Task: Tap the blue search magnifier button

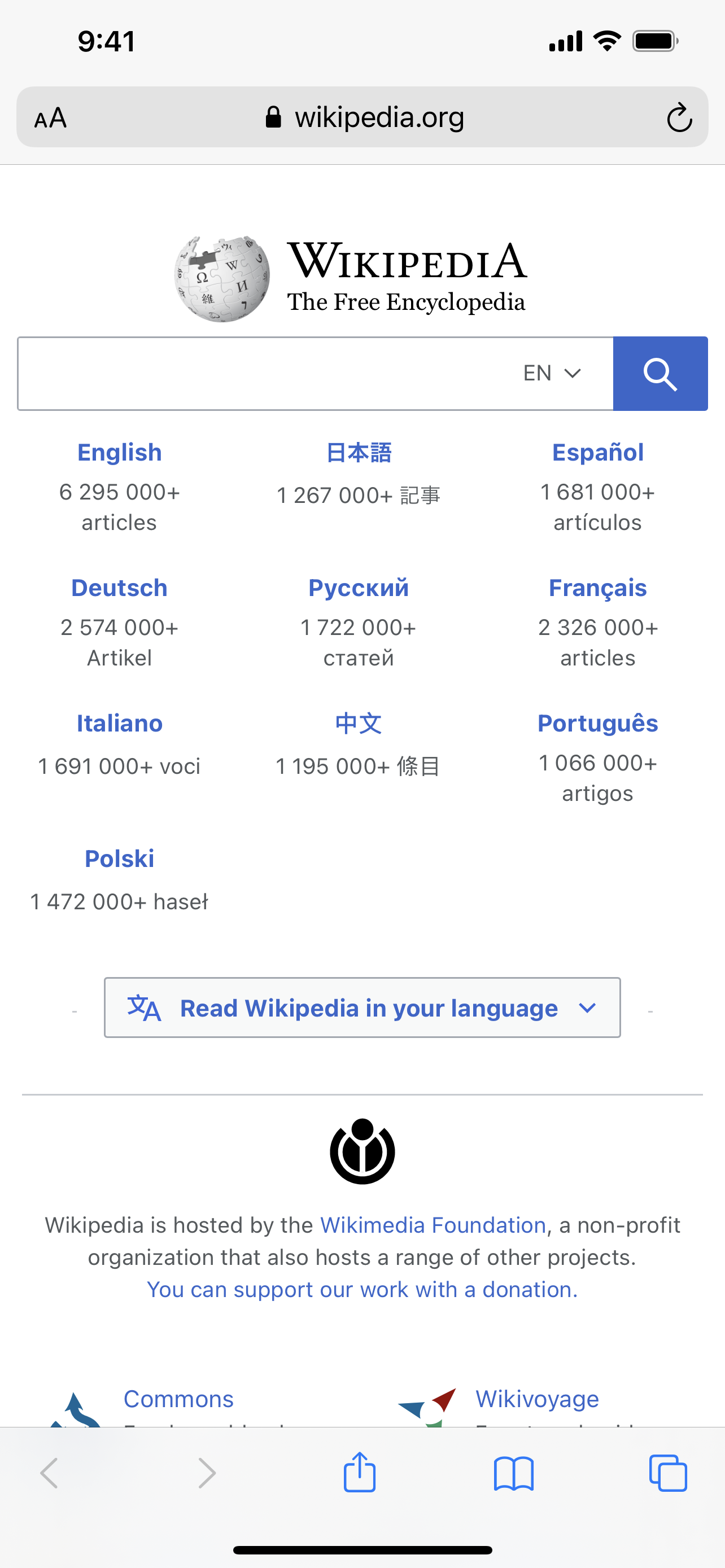Action: pos(660,373)
